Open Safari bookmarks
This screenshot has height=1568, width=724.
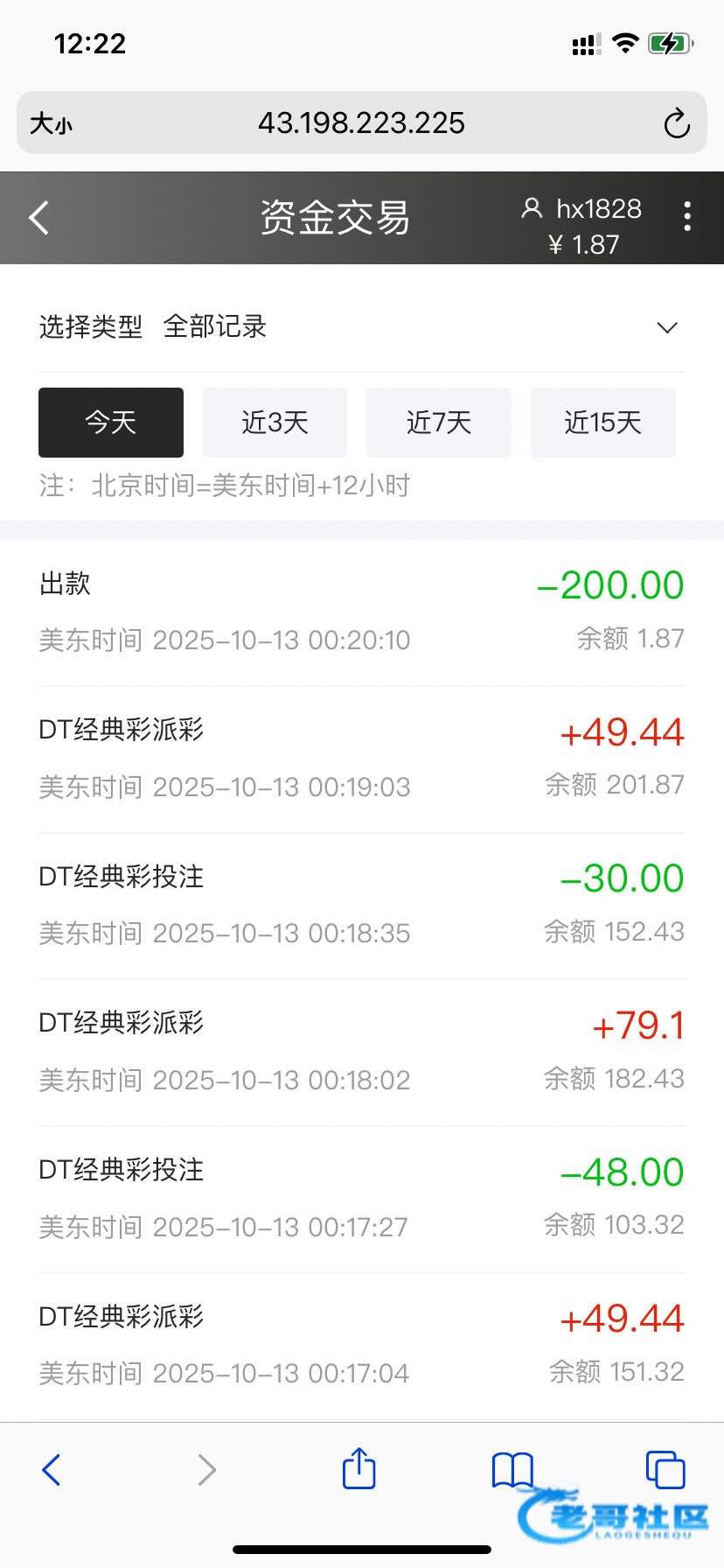point(512,1470)
